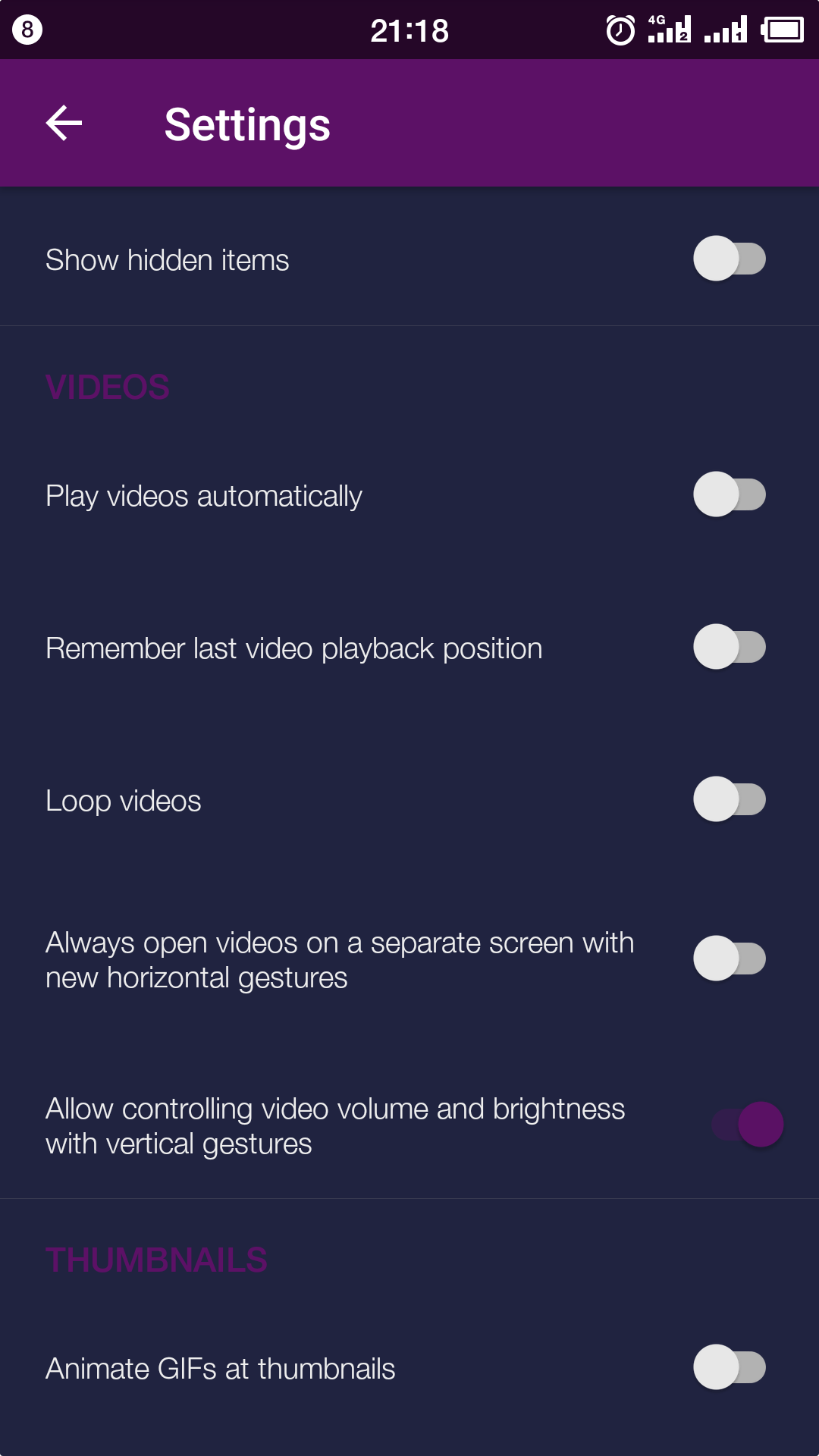Viewport: 819px width, 1456px height.
Task: Click the clock showing 21:18
Action: tap(409, 30)
